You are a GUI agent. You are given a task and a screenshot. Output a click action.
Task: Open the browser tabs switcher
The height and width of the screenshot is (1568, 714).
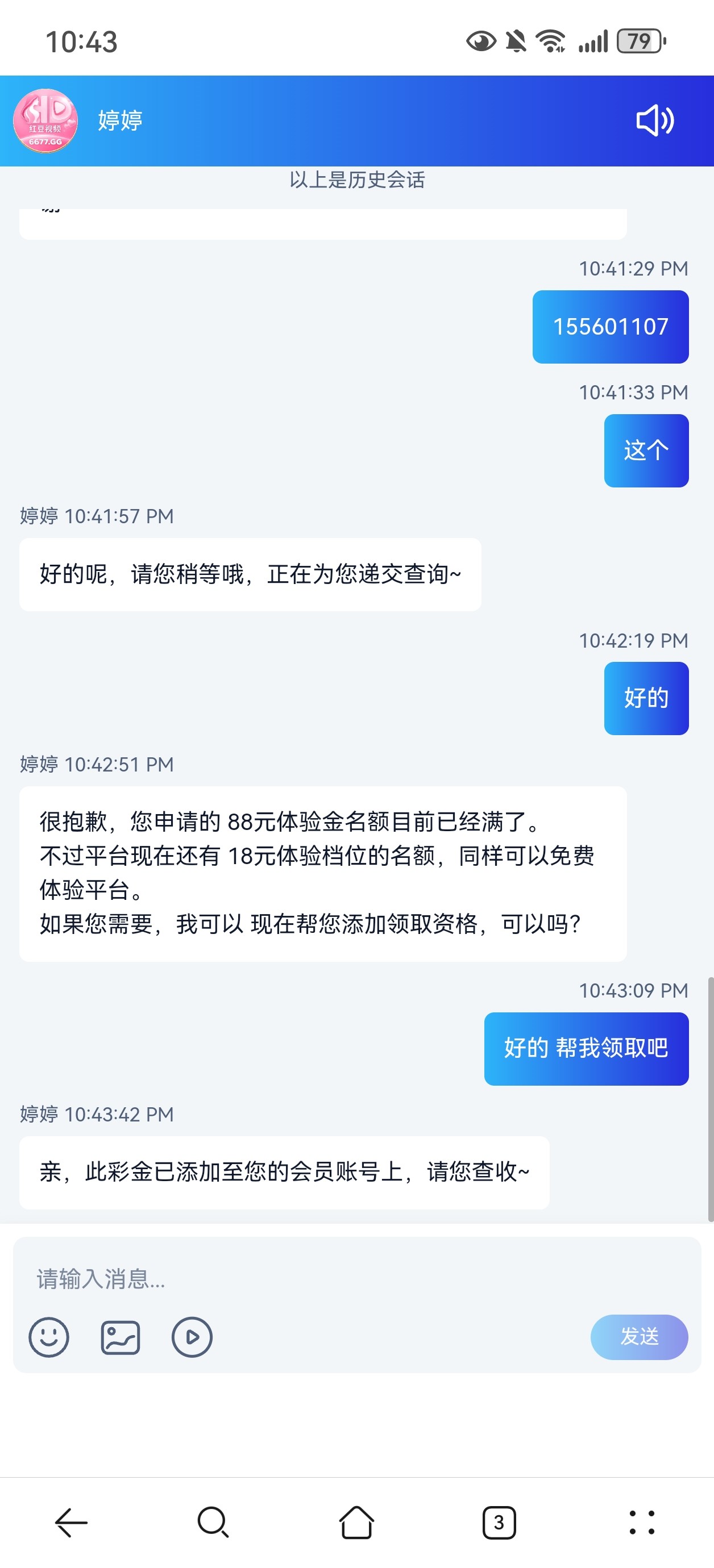pyautogui.click(x=499, y=1523)
